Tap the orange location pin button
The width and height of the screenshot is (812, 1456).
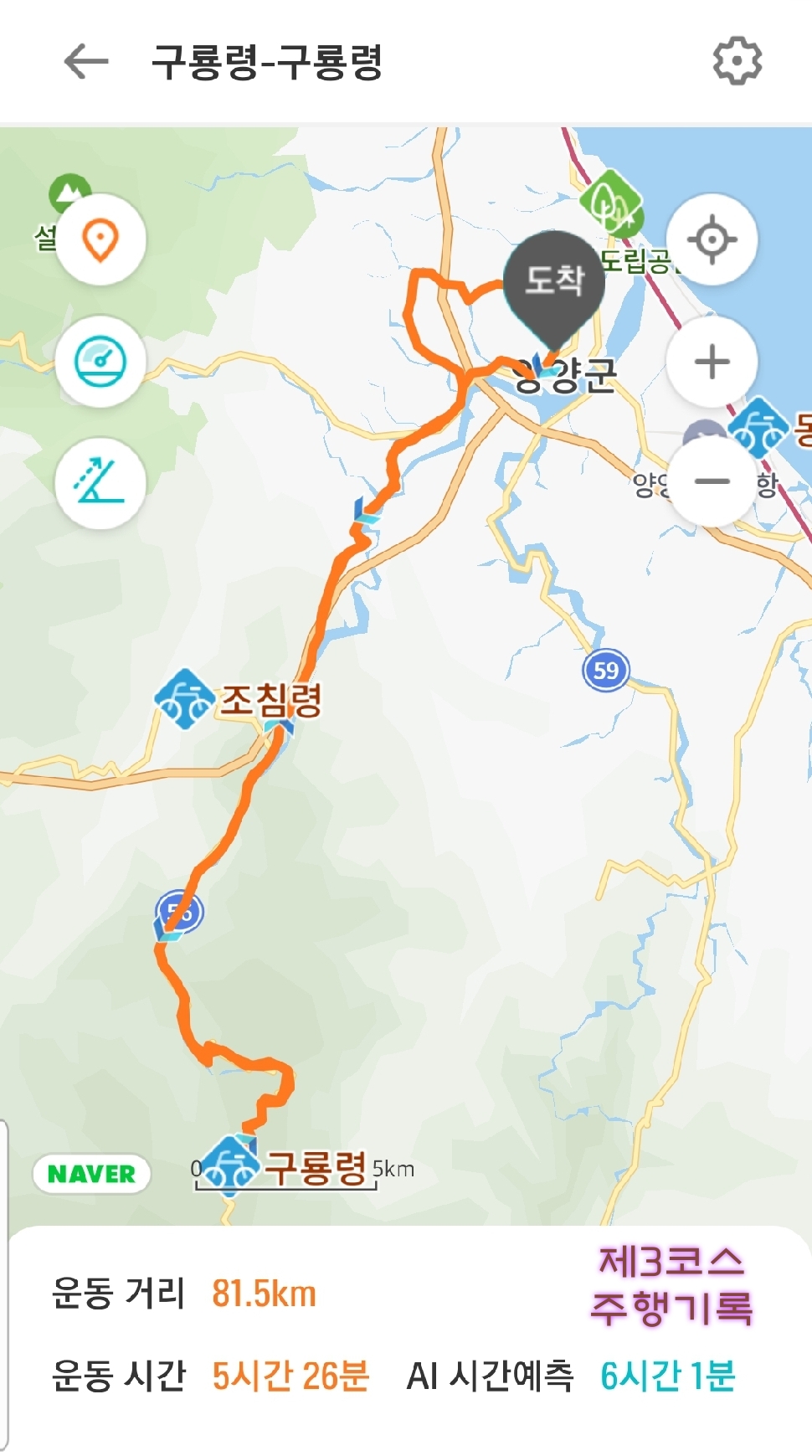100,239
